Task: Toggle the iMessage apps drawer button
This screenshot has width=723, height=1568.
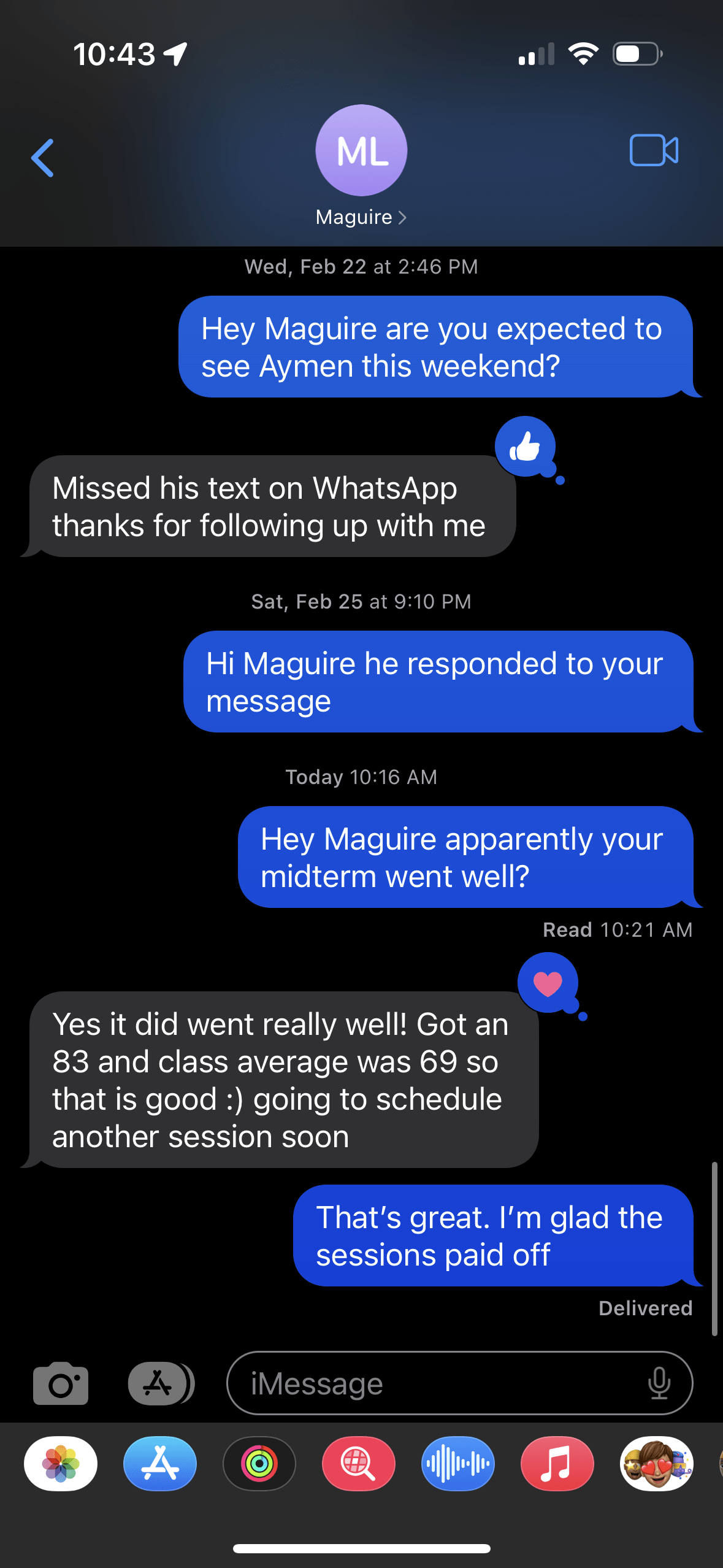Action: (161, 1383)
